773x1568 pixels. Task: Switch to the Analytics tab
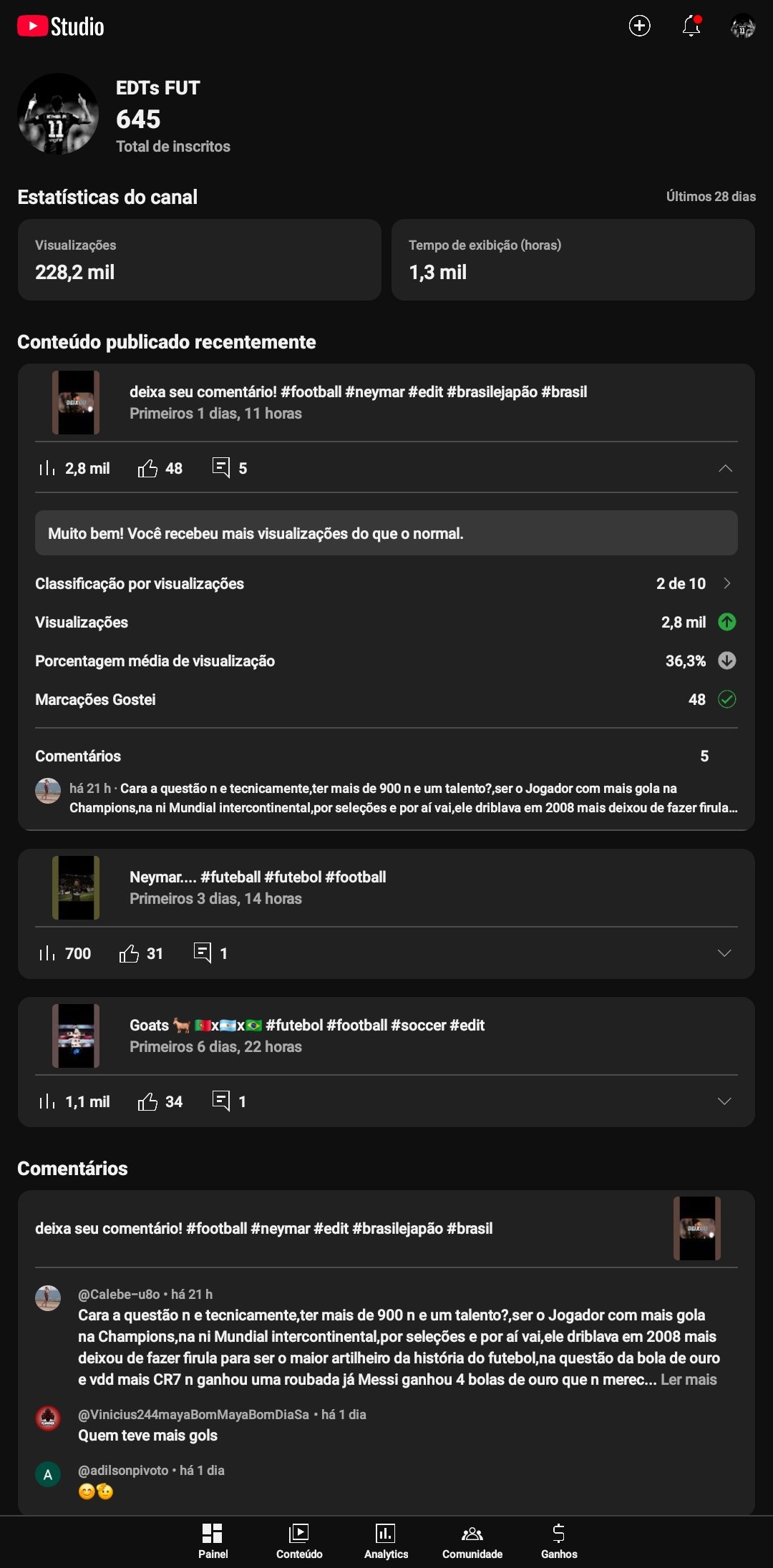point(386,1540)
